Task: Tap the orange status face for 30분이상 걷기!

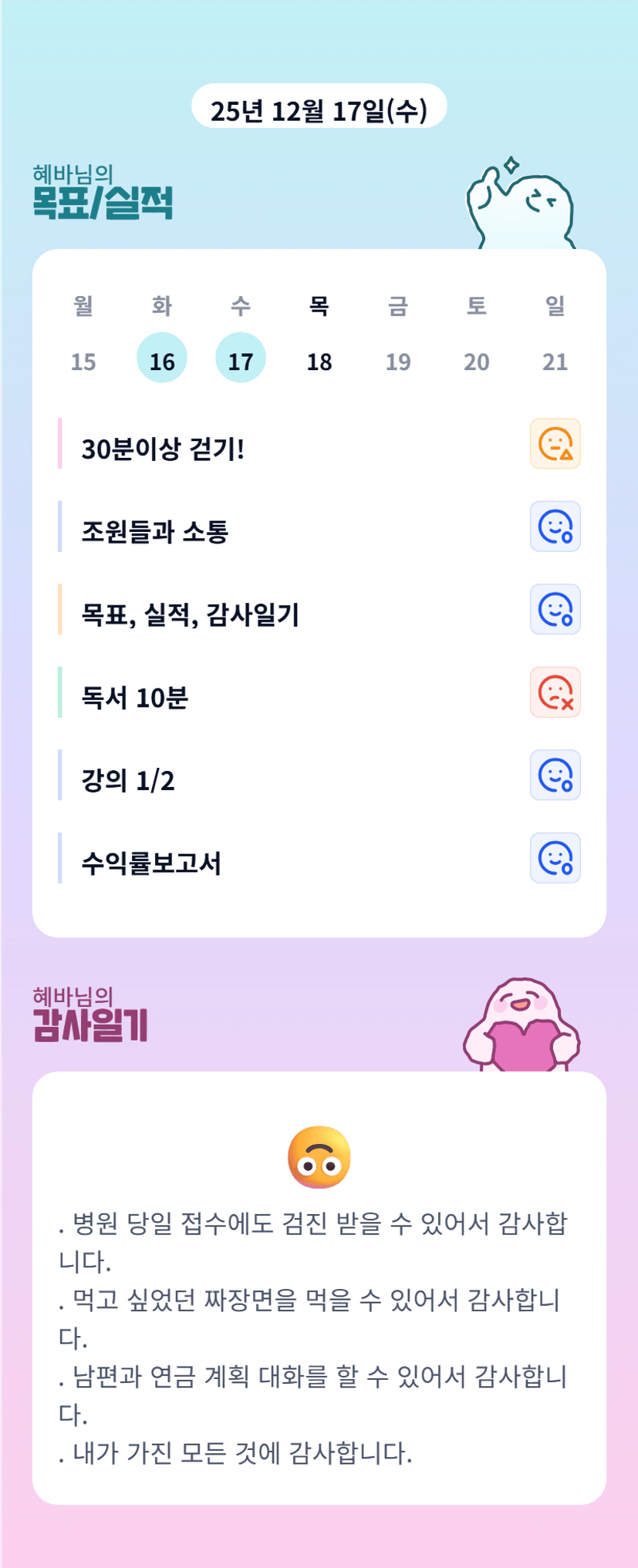Action: (555, 443)
